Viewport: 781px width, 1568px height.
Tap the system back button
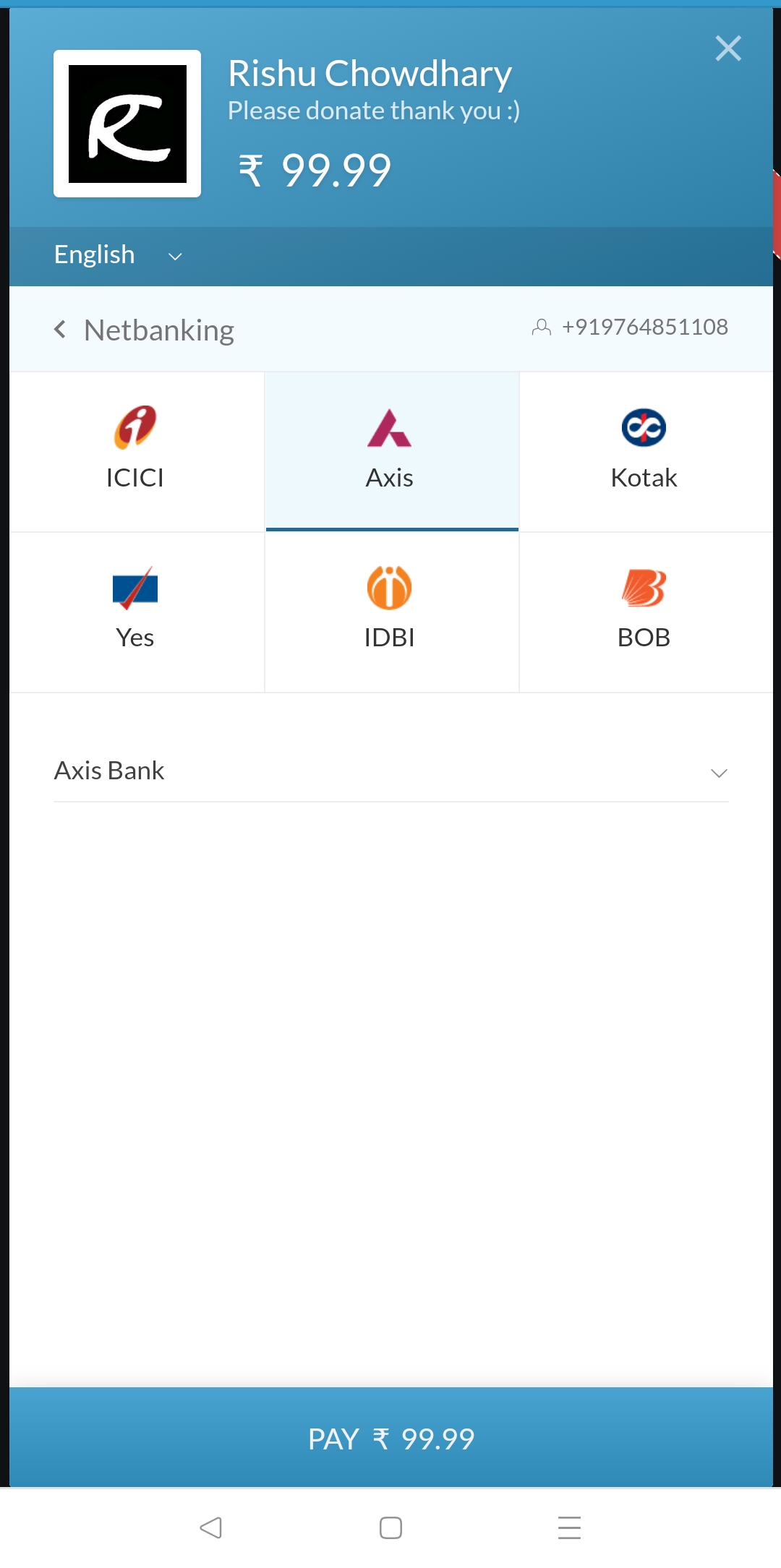point(210,1528)
